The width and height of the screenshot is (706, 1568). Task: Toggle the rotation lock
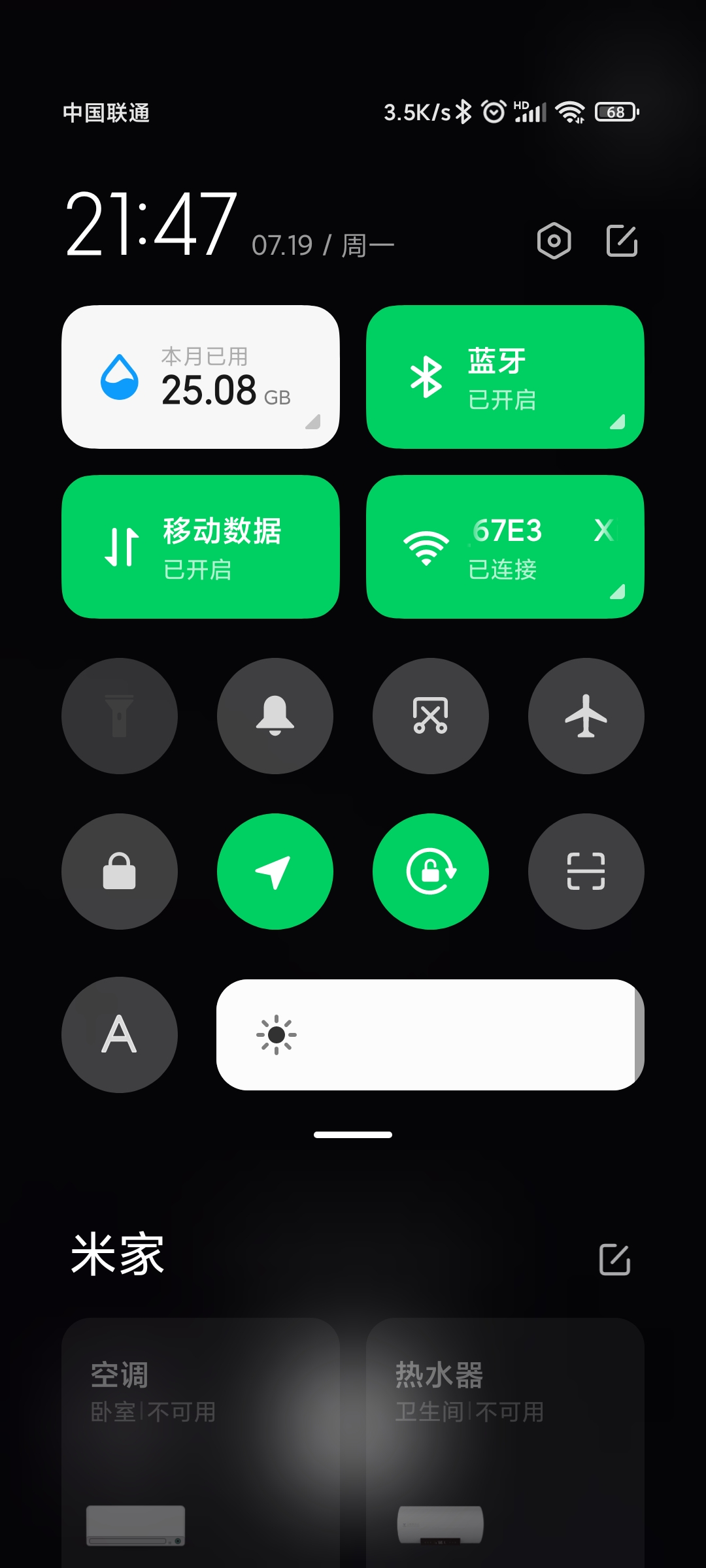click(x=431, y=872)
